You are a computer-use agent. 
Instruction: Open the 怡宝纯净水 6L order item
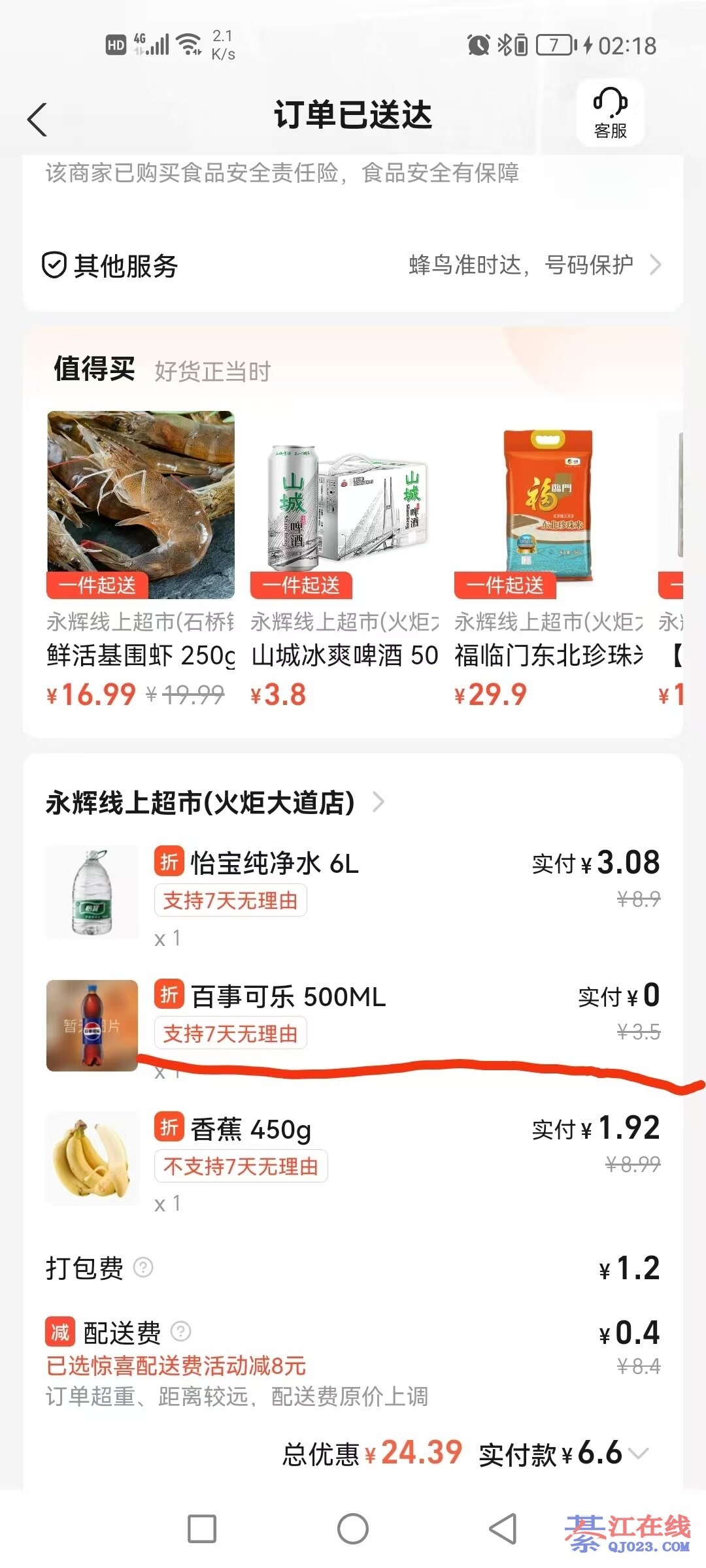(275, 864)
